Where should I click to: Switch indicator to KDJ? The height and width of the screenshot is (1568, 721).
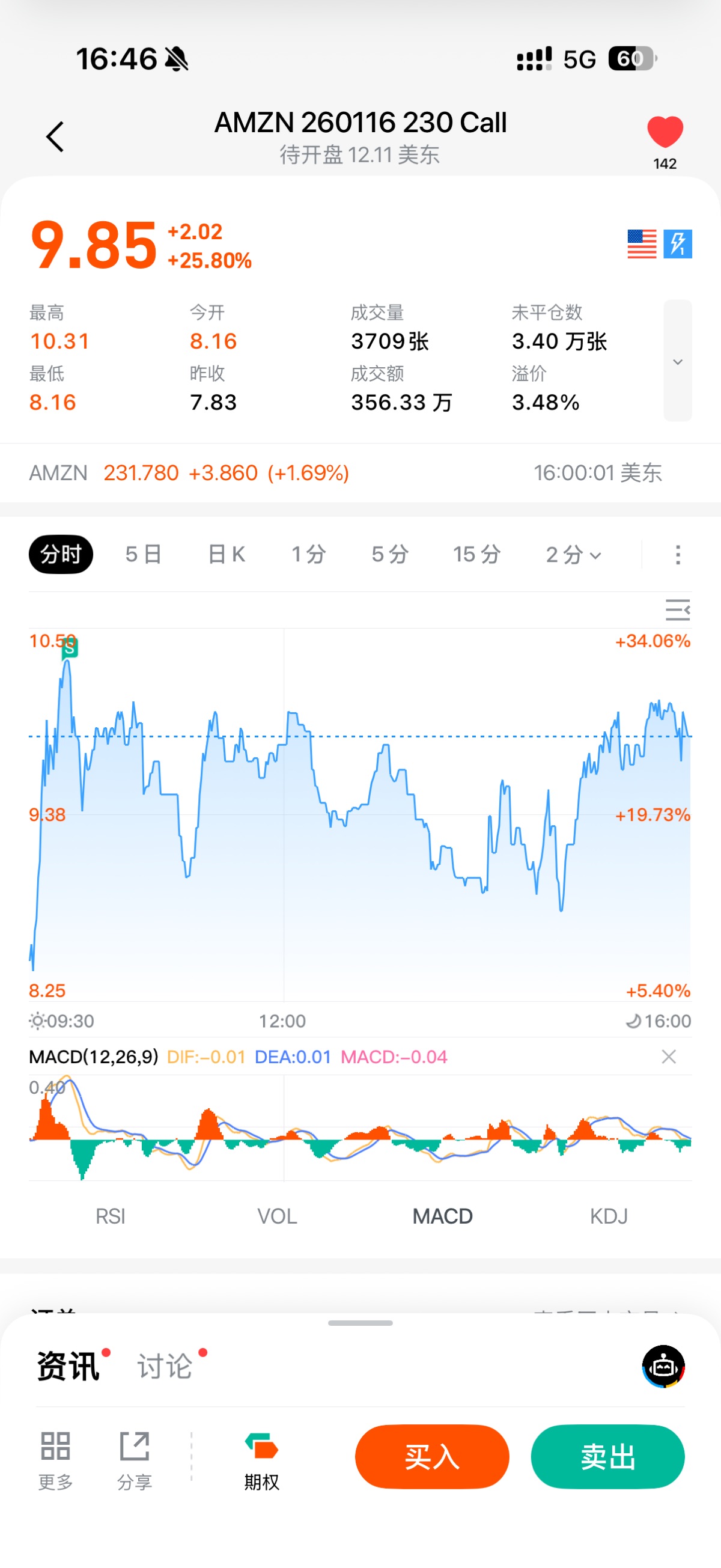tap(609, 1216)
